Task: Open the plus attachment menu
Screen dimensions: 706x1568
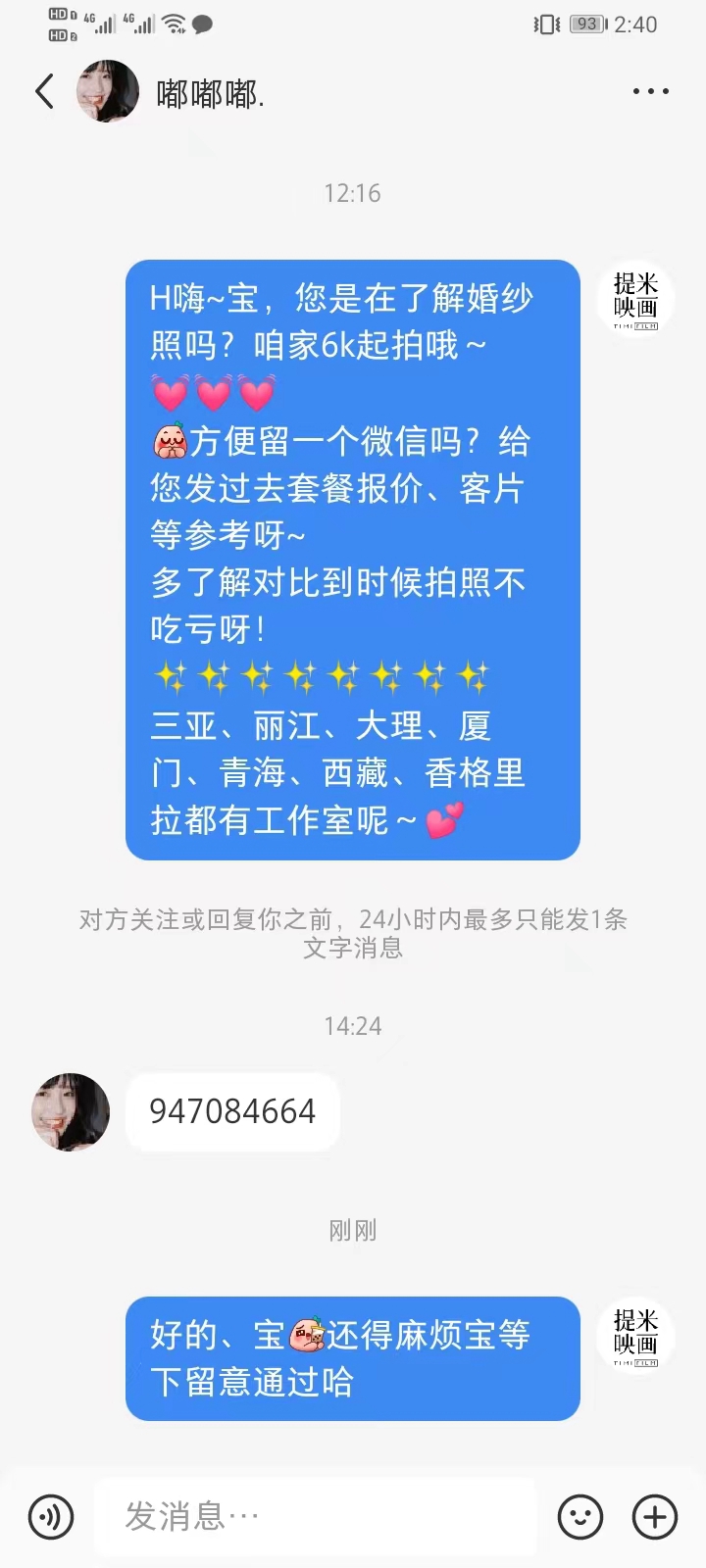Action: click(655, 1517)
